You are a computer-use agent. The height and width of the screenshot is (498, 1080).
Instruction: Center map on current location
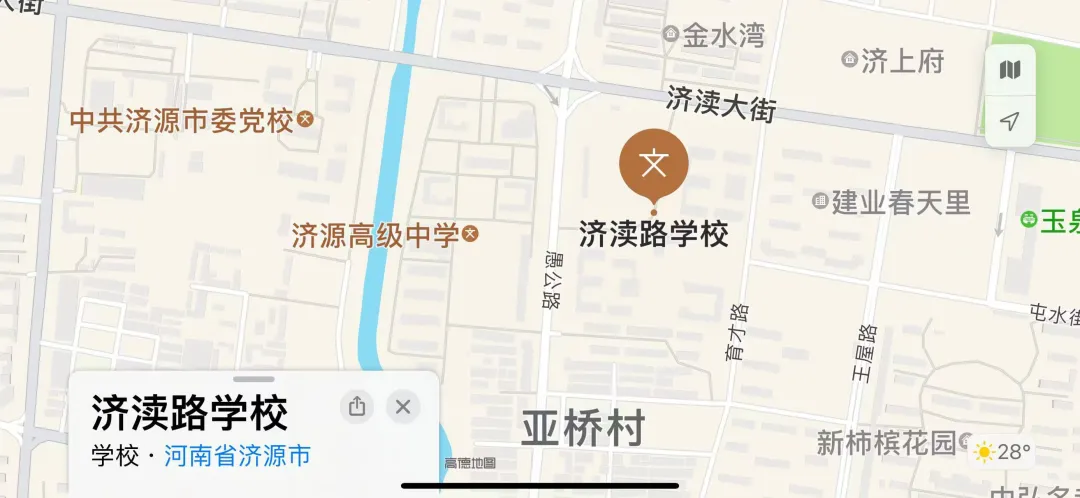(1010, 122)
